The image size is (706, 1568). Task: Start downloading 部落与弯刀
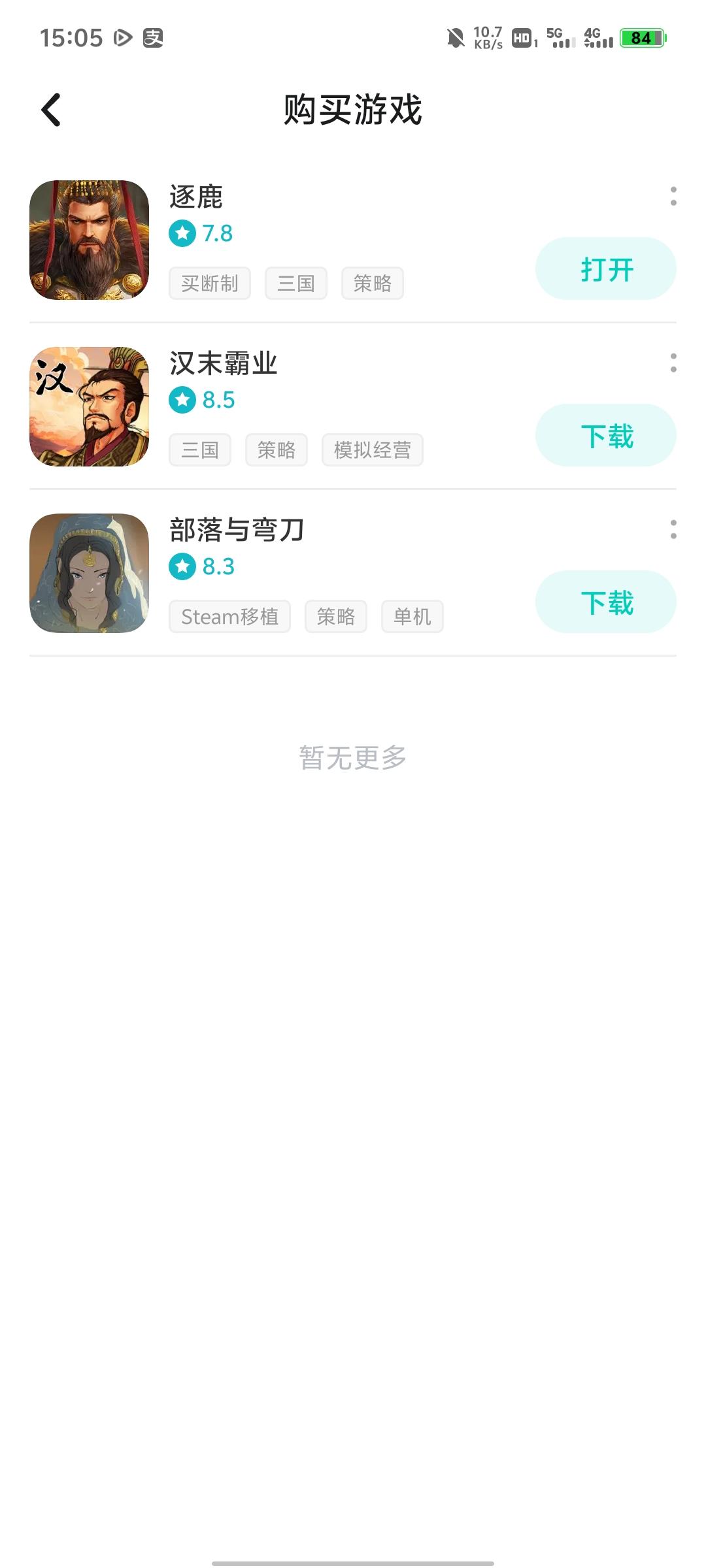605,601
